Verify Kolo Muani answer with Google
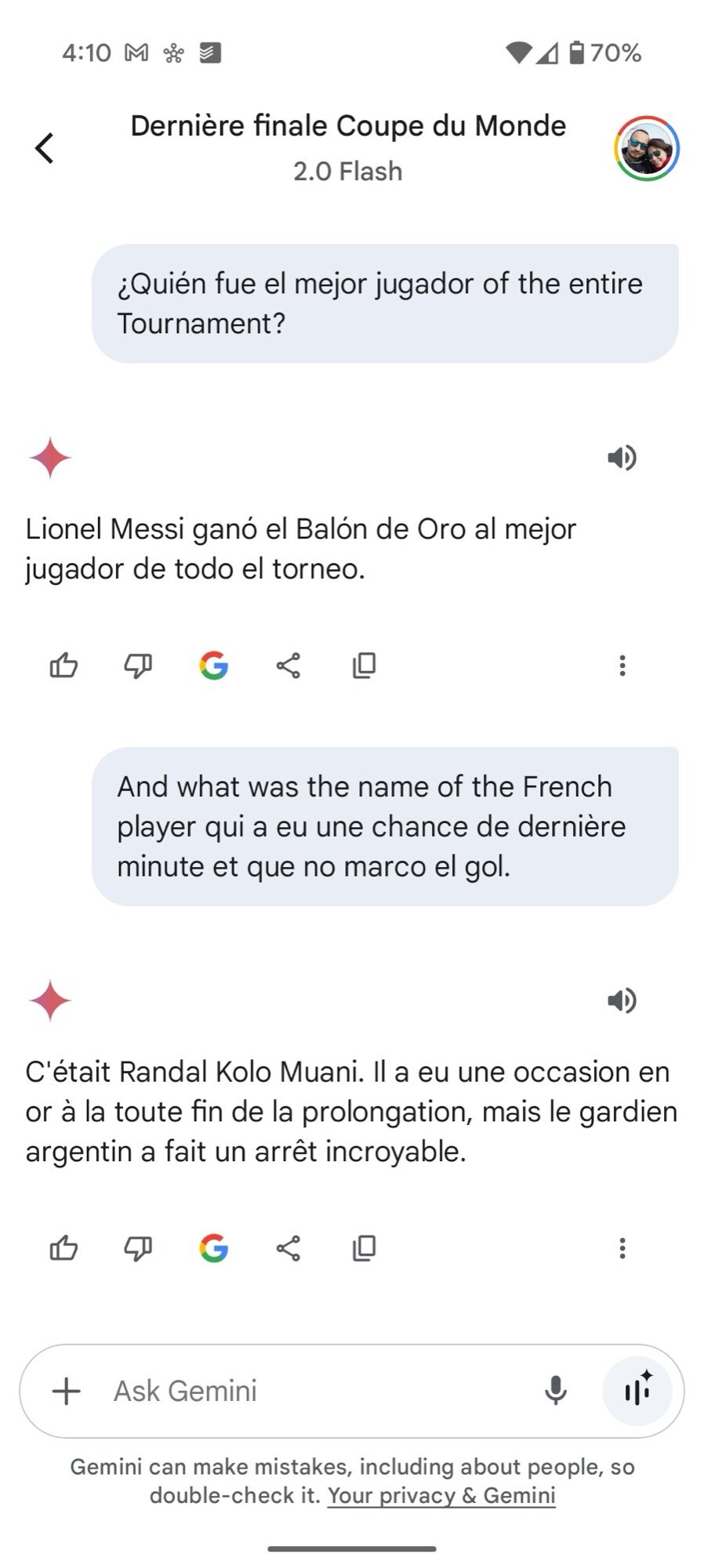 (x=213, y=1247)
